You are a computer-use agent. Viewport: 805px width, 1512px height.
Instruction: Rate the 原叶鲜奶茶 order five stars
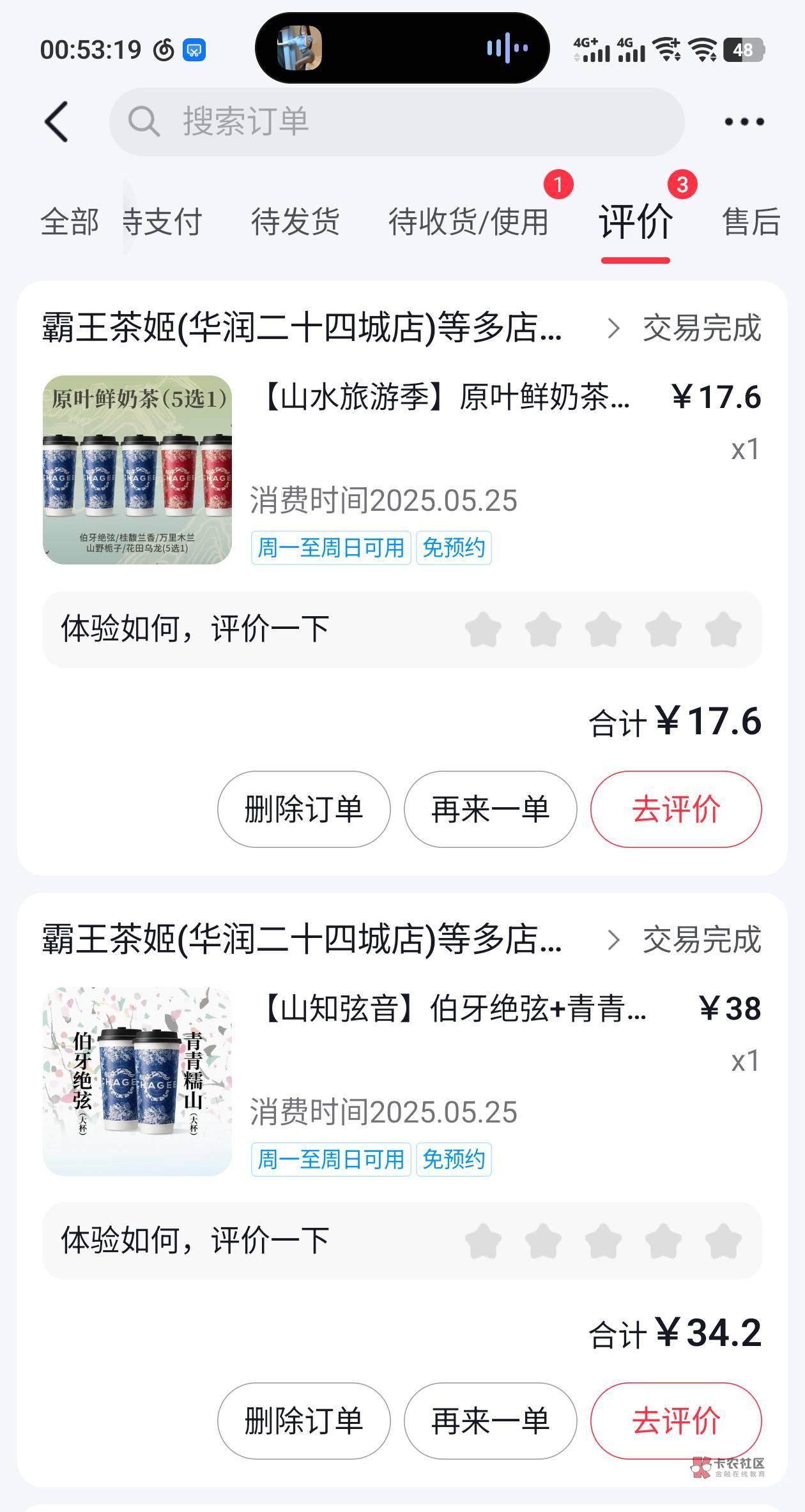point(723,630)
